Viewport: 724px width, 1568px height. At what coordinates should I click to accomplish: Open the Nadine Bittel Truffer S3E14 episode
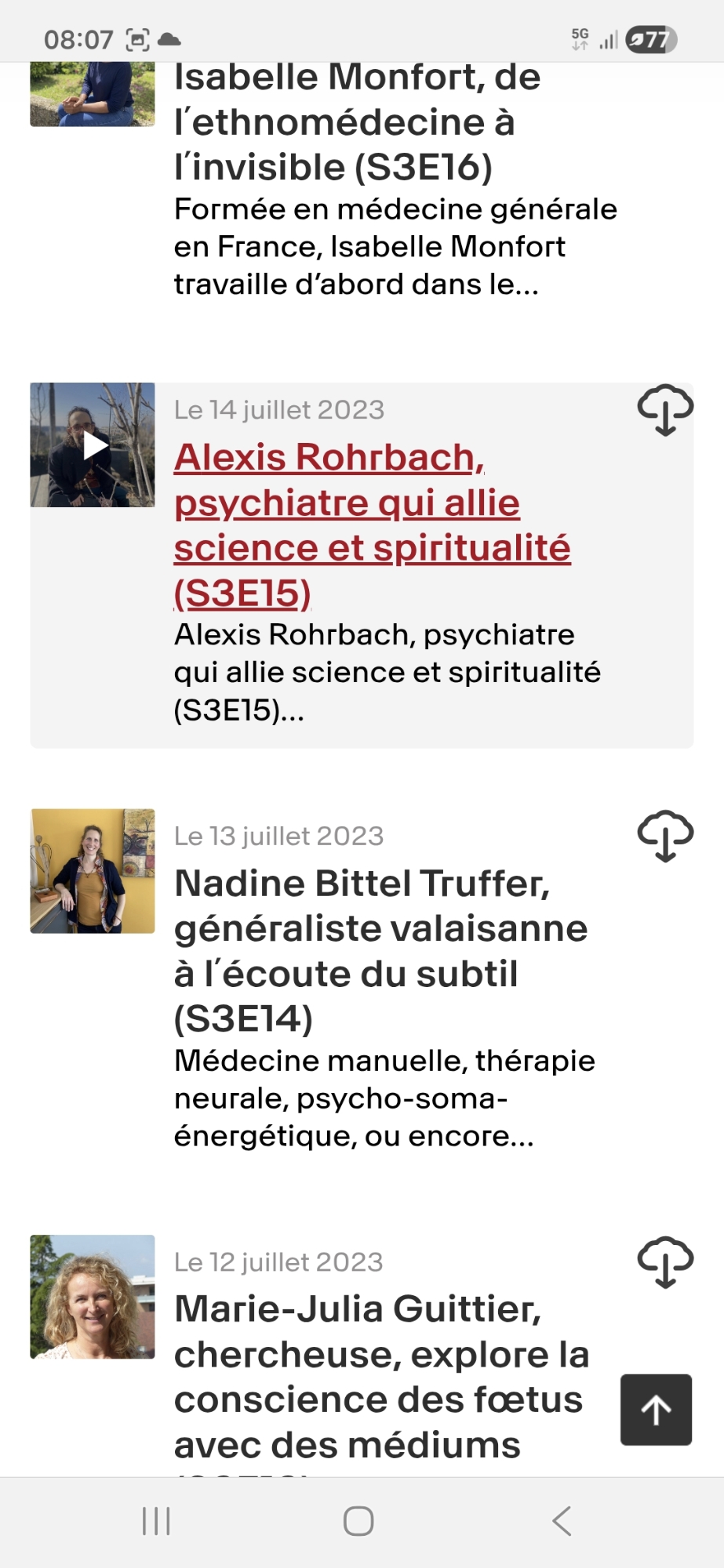[380, 950]
